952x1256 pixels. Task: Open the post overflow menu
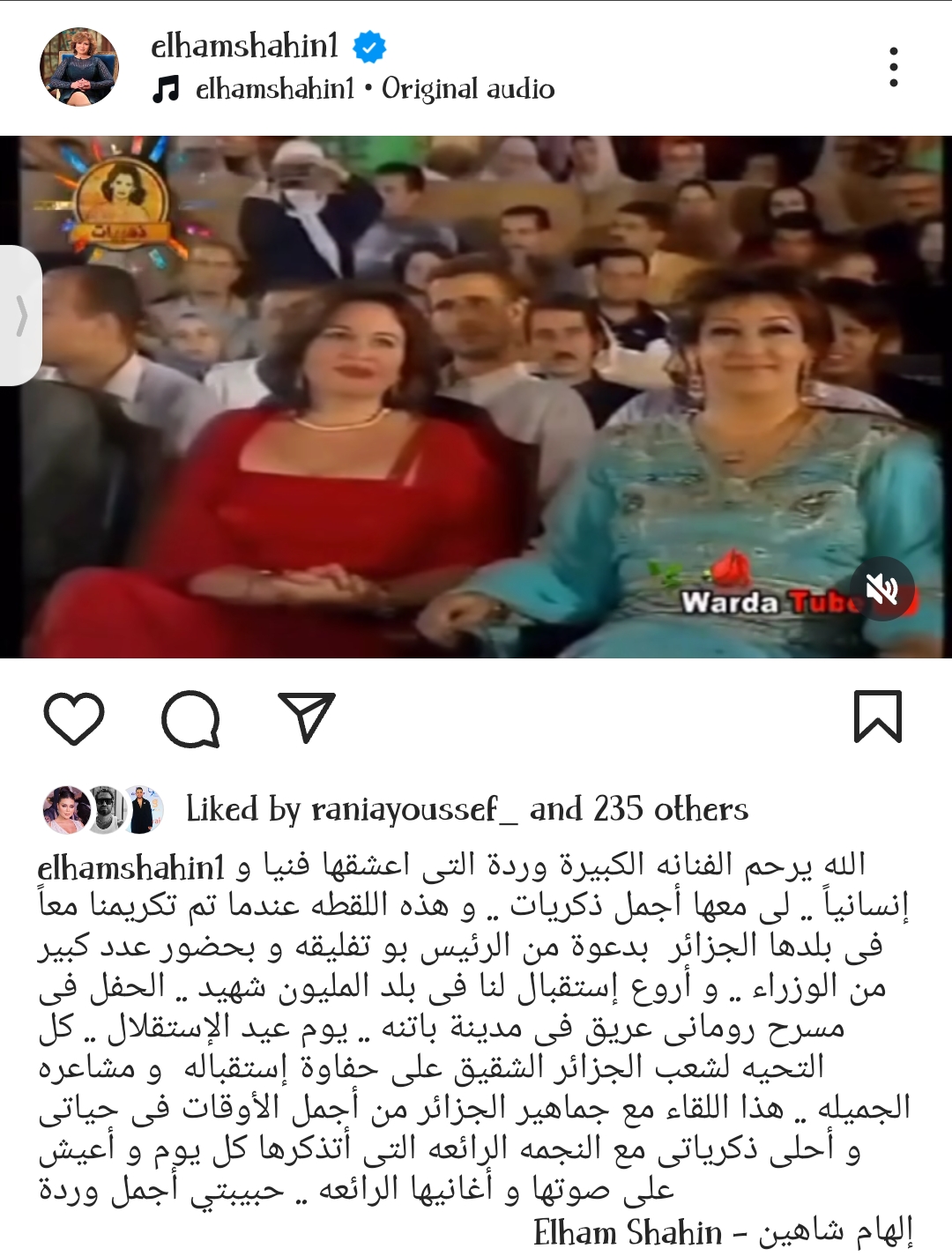click(x=893, y=68)
